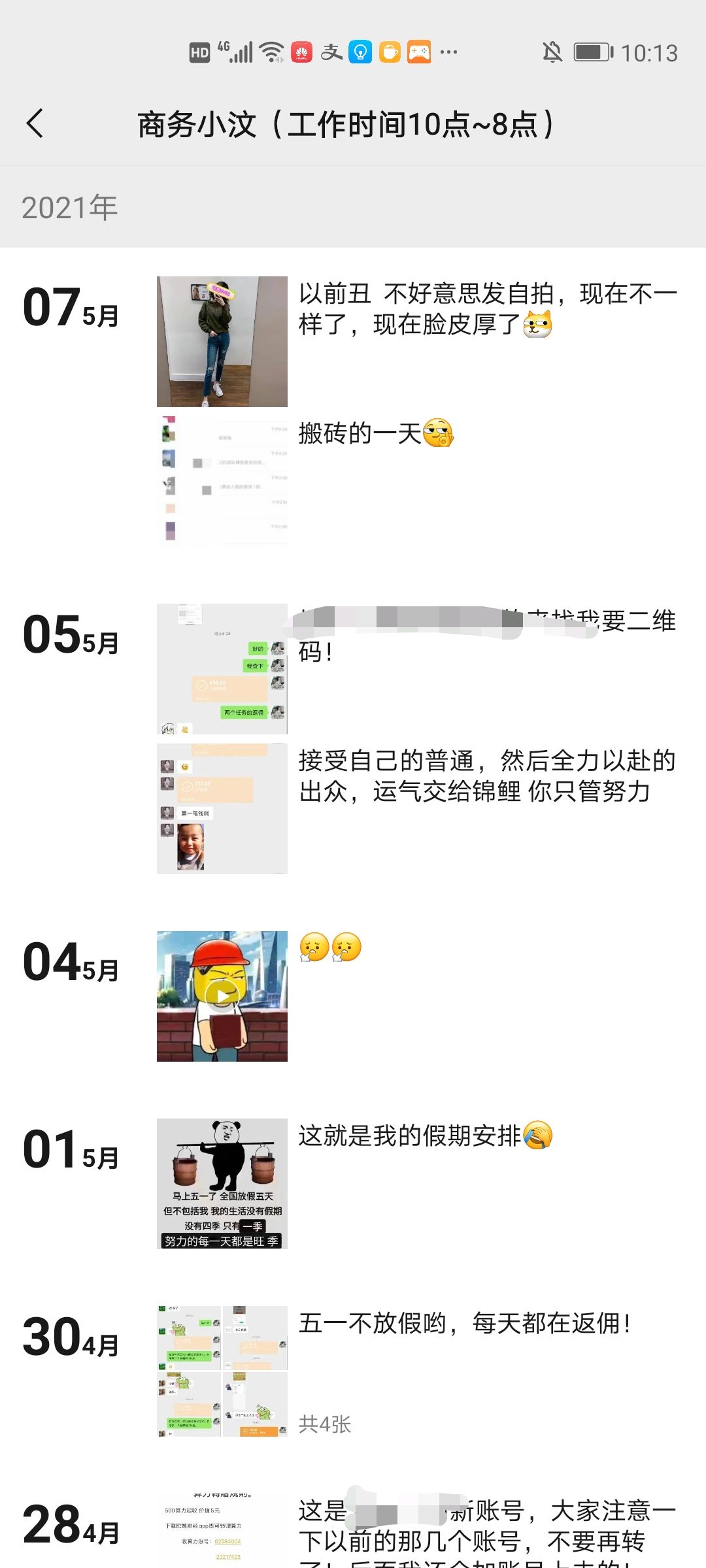Open the 五一不放假哟 four-photo post
The height and width of the screenshot is (1568, 706).
tap(222, 1371)
